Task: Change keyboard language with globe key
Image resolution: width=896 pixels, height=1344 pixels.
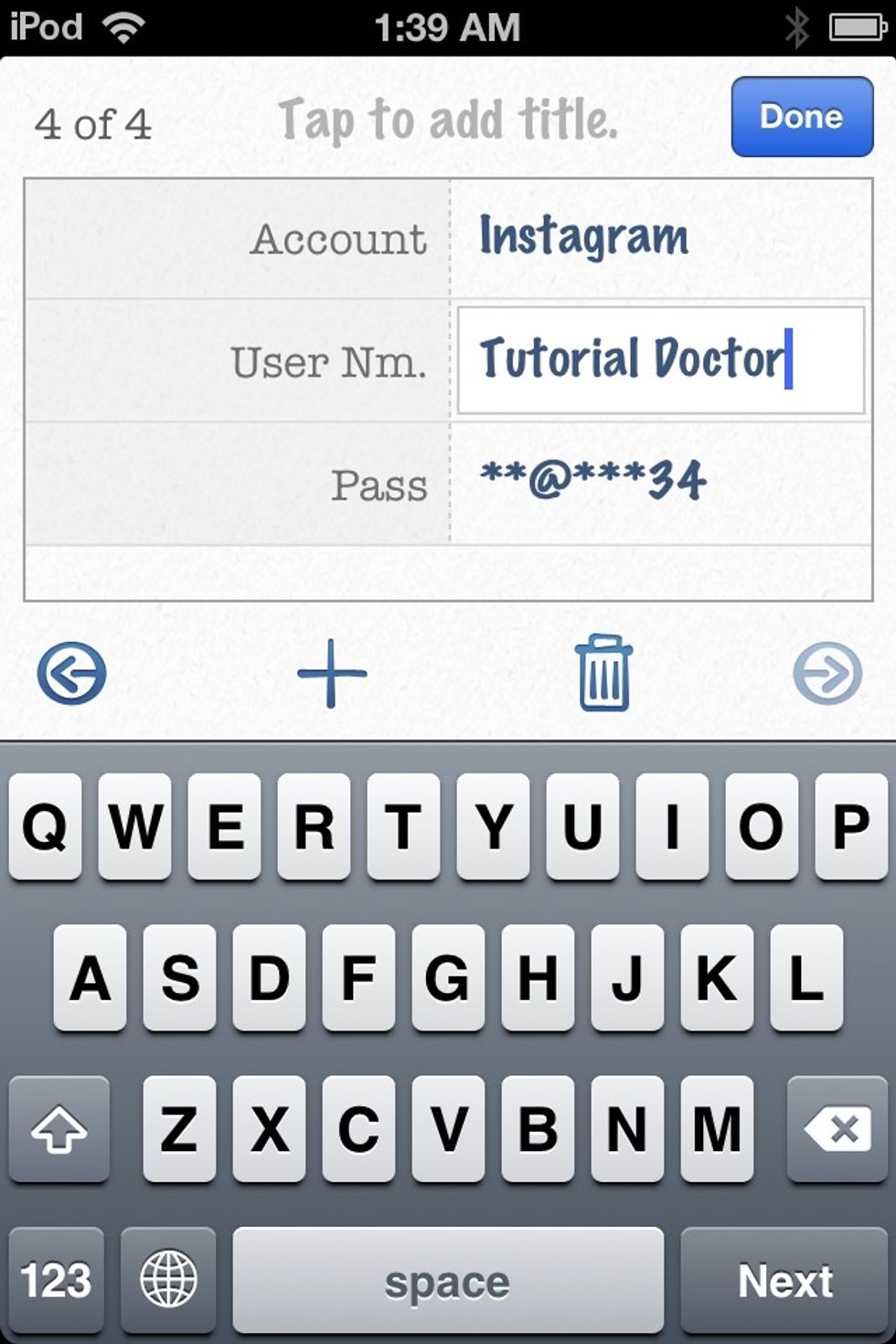Action: (168, 1280)
